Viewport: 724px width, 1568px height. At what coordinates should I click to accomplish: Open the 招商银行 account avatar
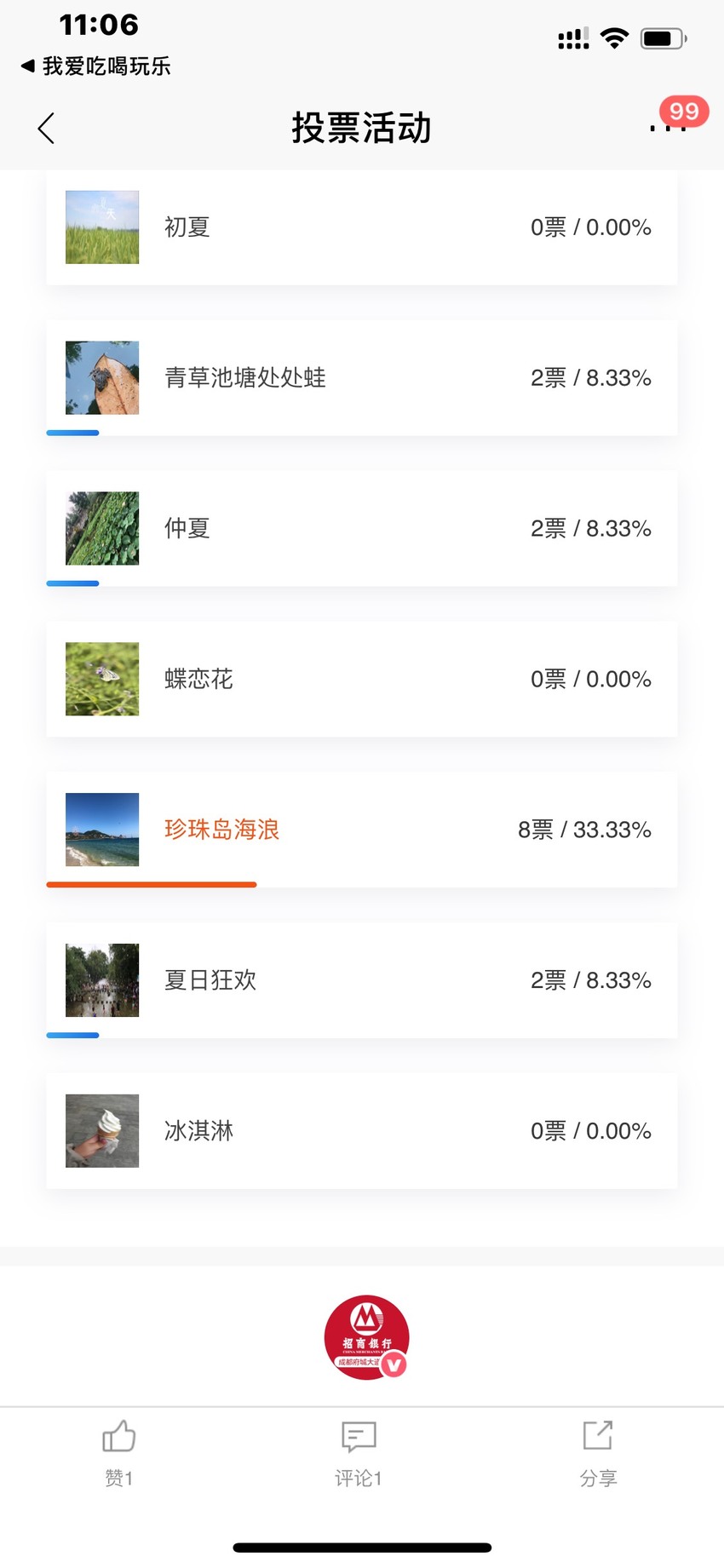[366, 1337]
